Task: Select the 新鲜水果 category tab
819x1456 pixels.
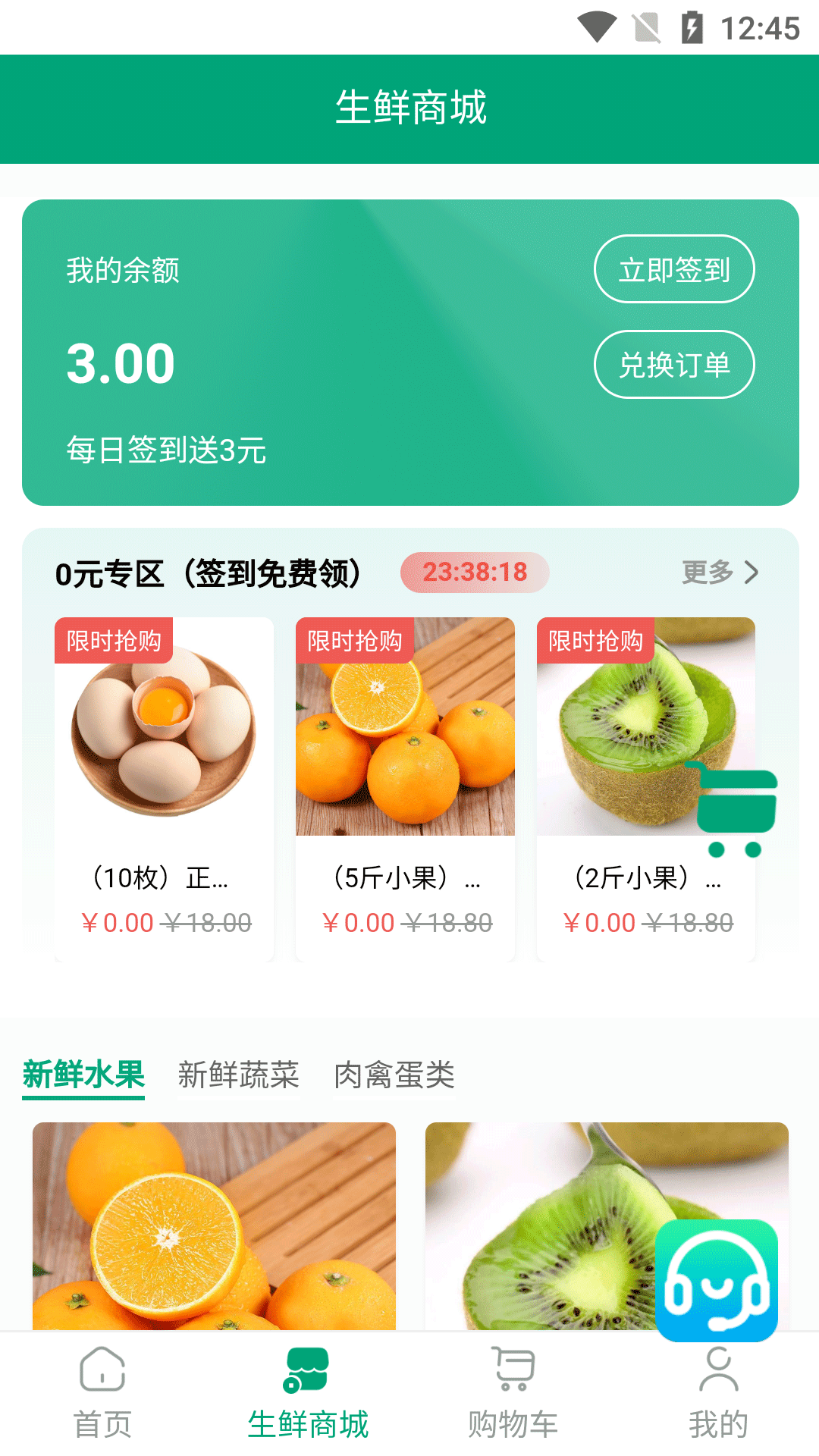Action: pyautogui.click(x=83, y=1075)
